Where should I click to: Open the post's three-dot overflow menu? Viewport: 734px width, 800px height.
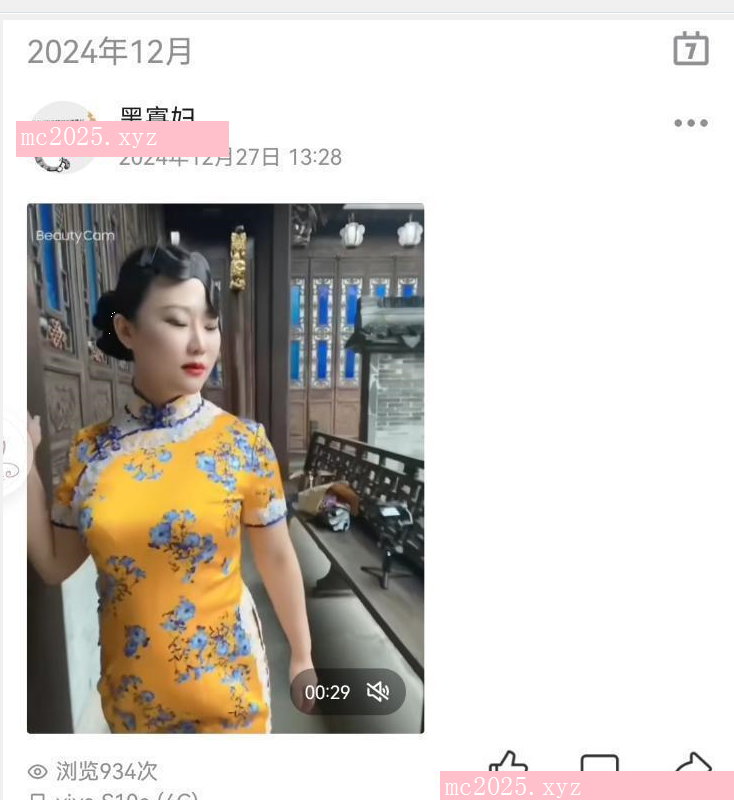click(x=691, y=123)
